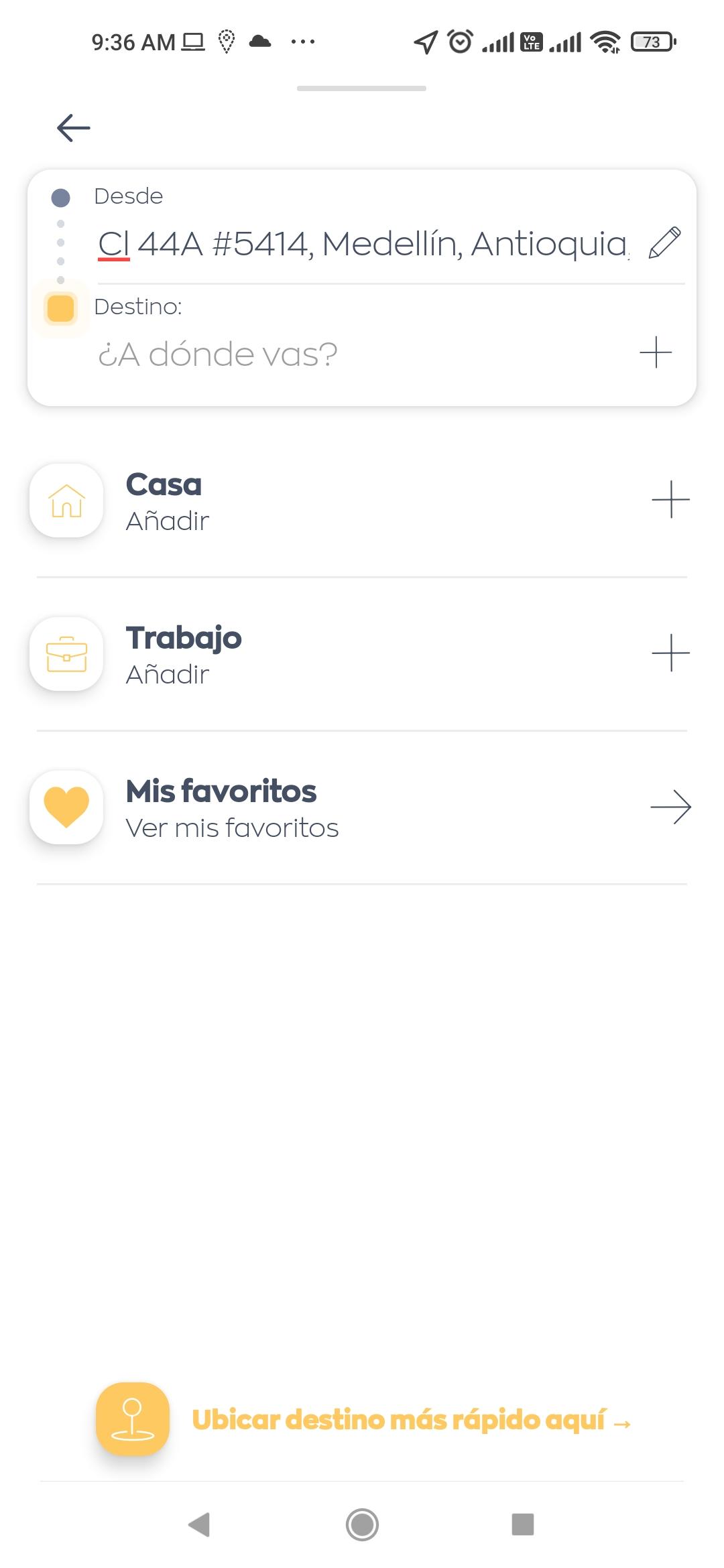Open the recent apps view
Screen dimensions: 724x1568
tap(523, 1524)
